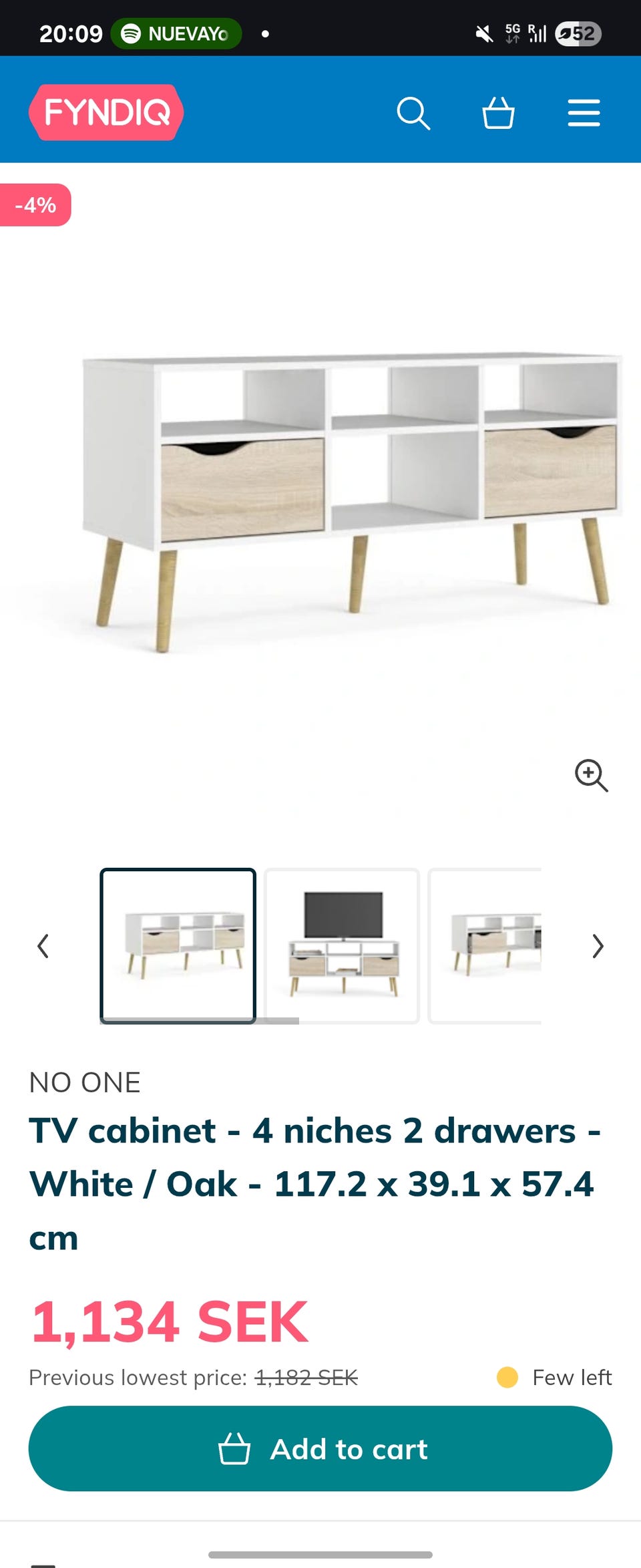Open the 5G network indicator
641x1568 pixels.
tap(512, 33)
